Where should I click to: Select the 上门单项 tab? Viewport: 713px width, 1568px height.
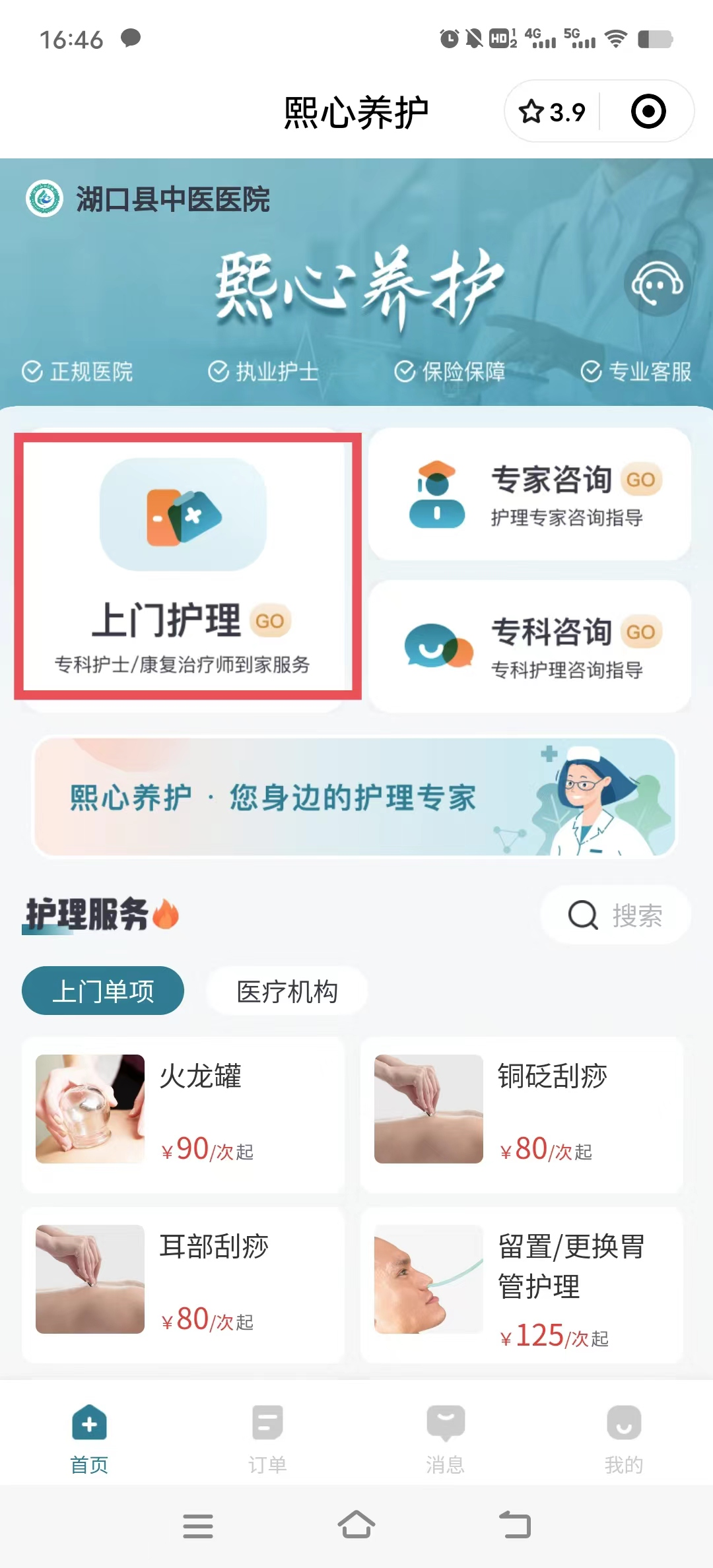103,991
